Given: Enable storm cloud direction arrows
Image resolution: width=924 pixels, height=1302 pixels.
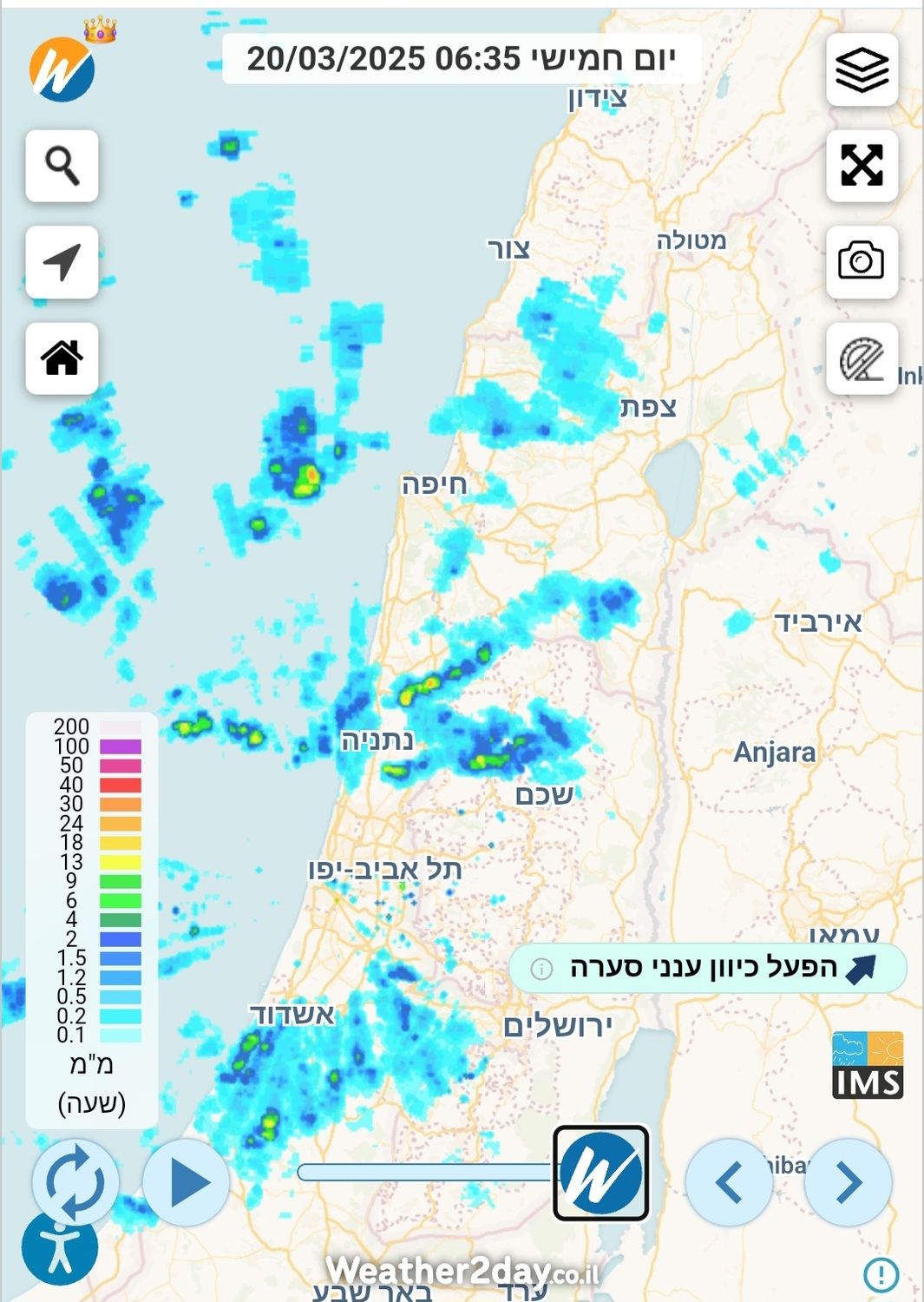Looking at the screenshot, I should [707, 968].
